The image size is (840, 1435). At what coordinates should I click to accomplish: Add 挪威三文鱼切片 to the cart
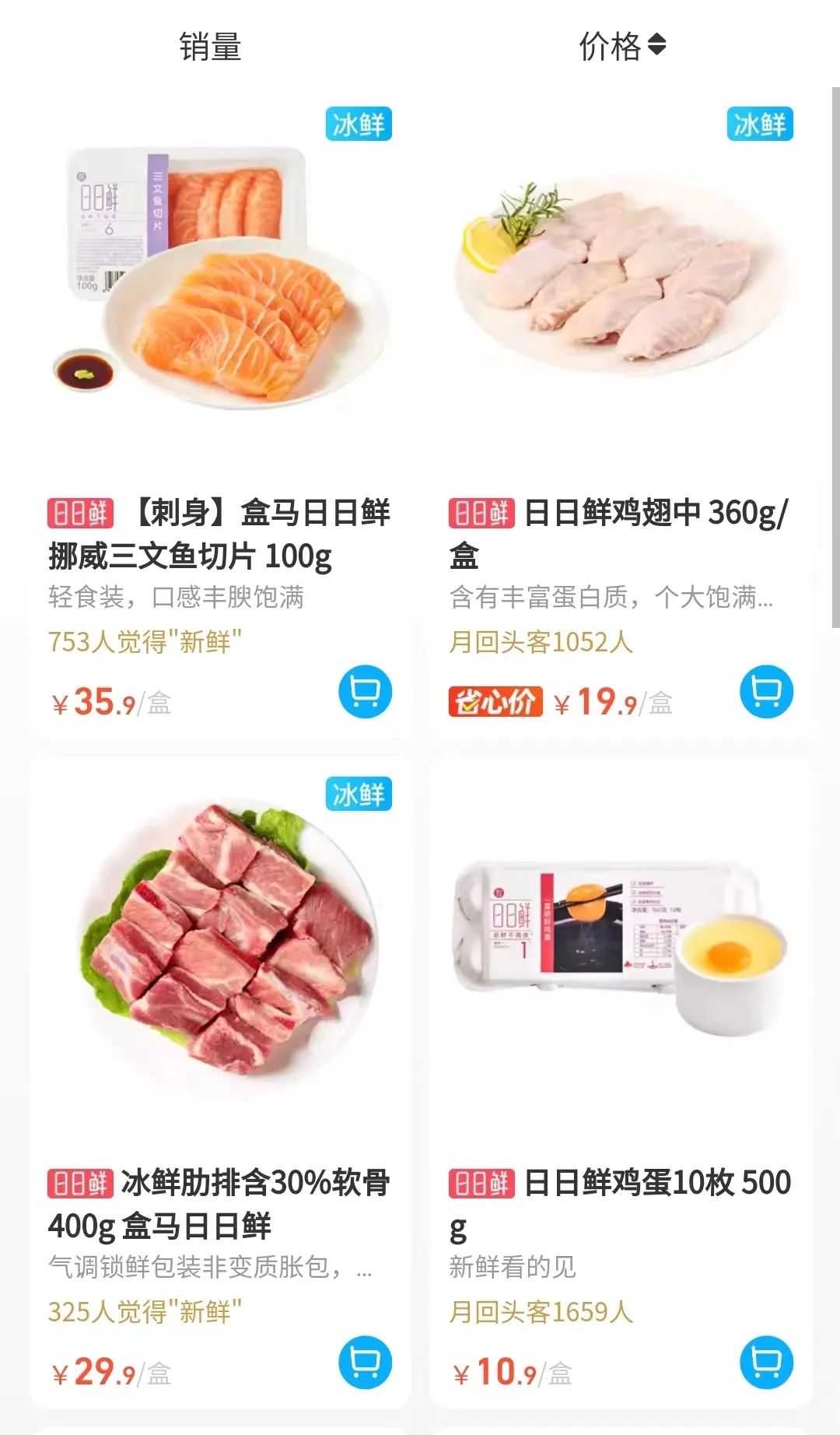[x=365, y=692]
